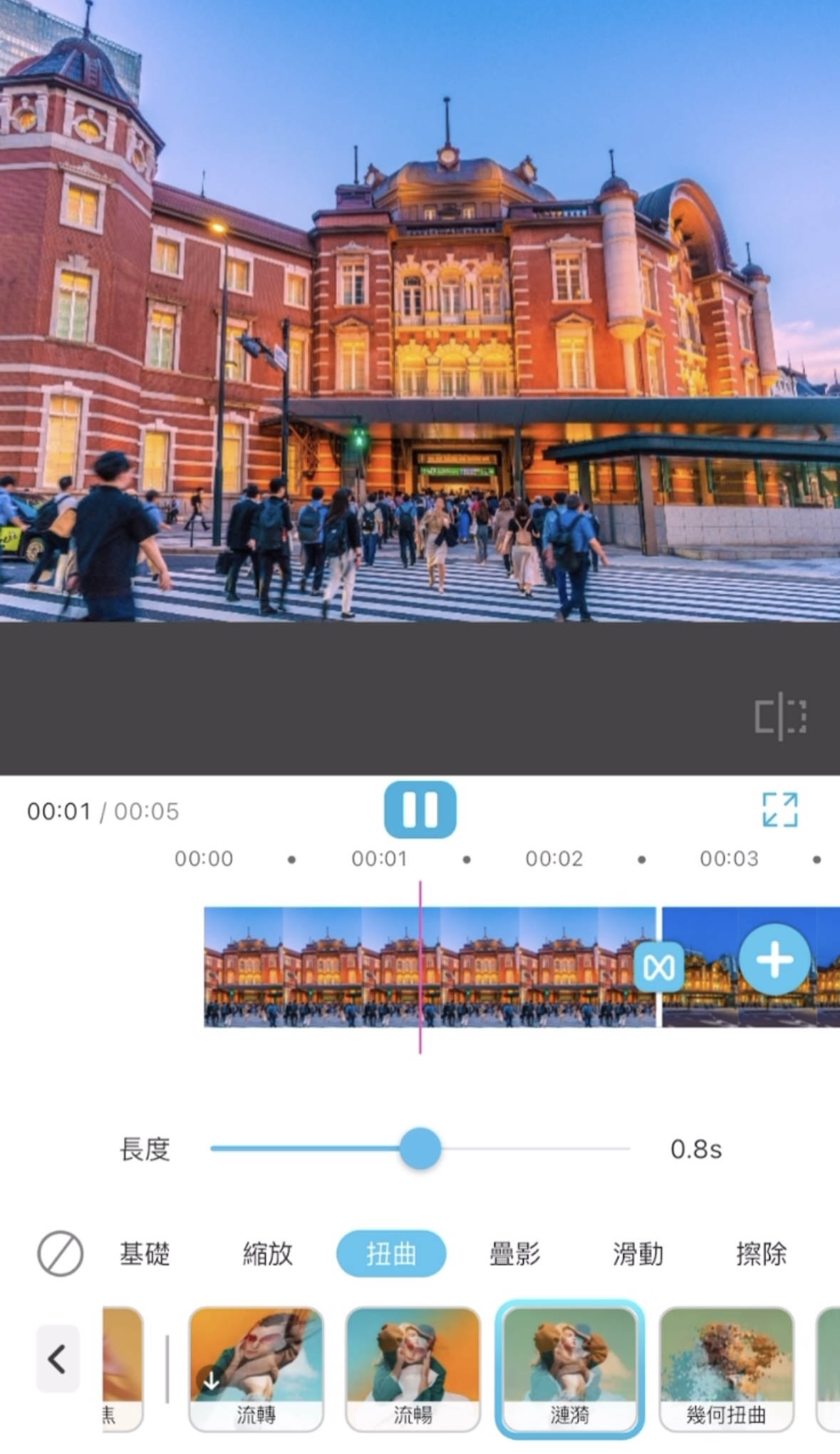Toggle the before/after compare icon

(x=780, y=716)
